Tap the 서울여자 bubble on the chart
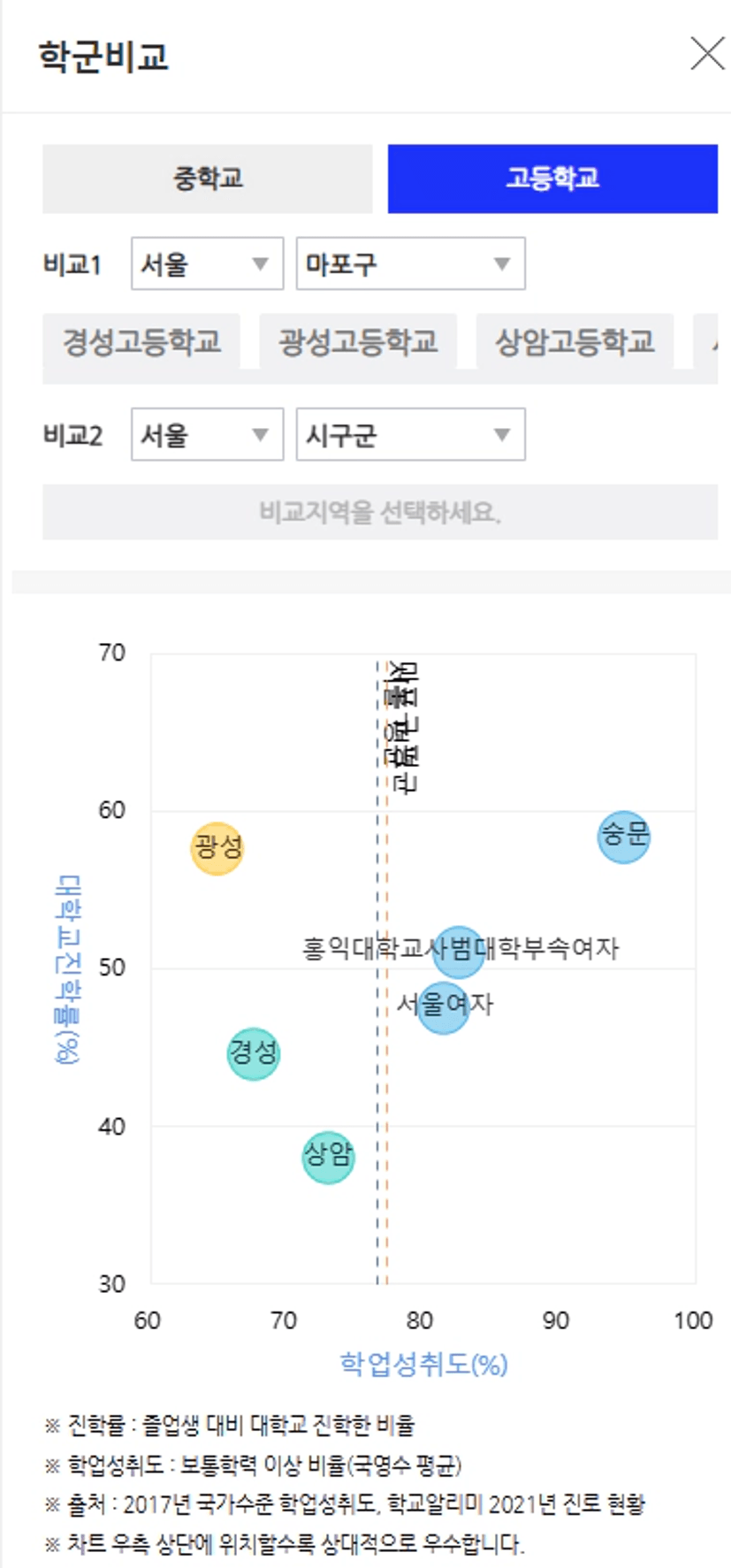 pyautogui.click(x=444, y=1007)
